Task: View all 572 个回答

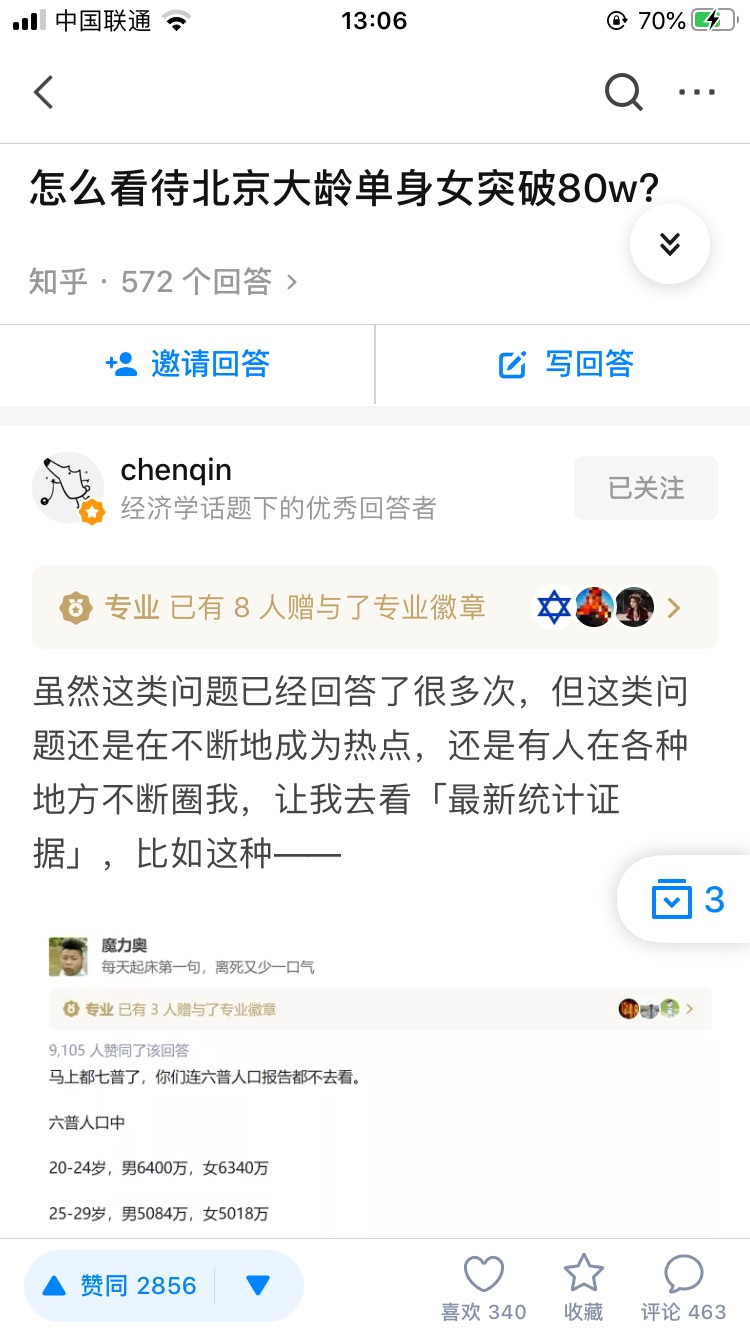Action: (x=163, y=282)
